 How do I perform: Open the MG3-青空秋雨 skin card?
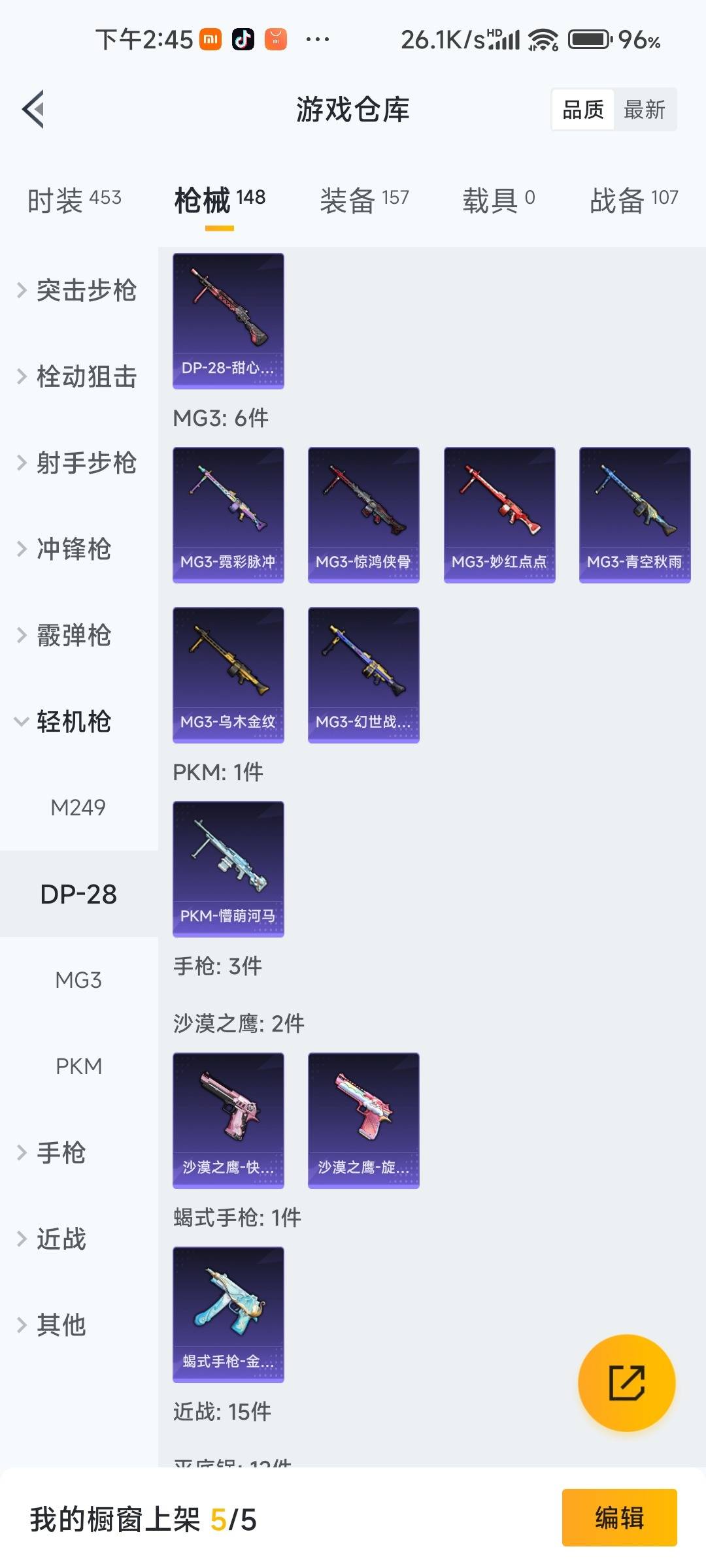tap(633, 515)
